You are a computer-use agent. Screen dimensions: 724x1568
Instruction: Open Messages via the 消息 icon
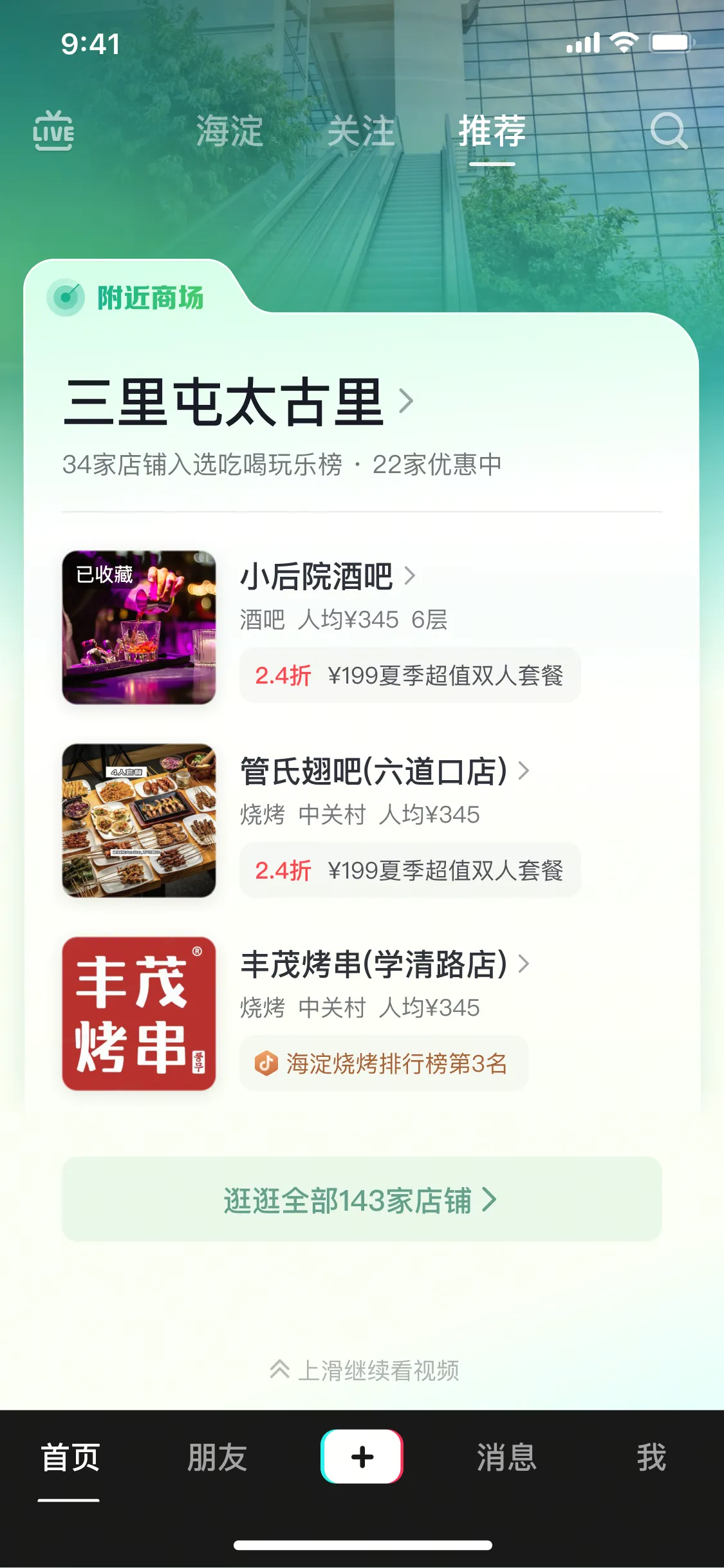point(506,1461)
